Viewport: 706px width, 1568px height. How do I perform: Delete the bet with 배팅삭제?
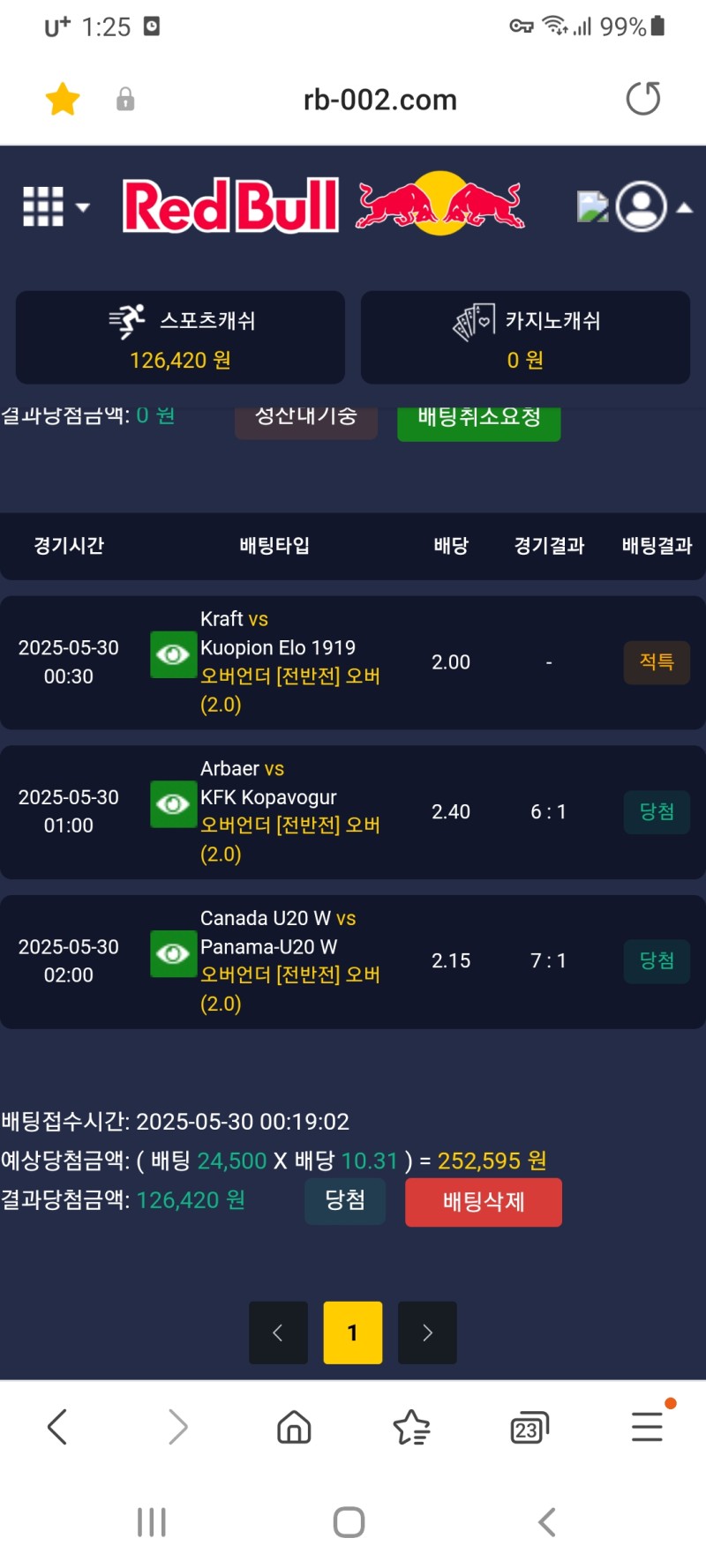[x=483, y=1202]
